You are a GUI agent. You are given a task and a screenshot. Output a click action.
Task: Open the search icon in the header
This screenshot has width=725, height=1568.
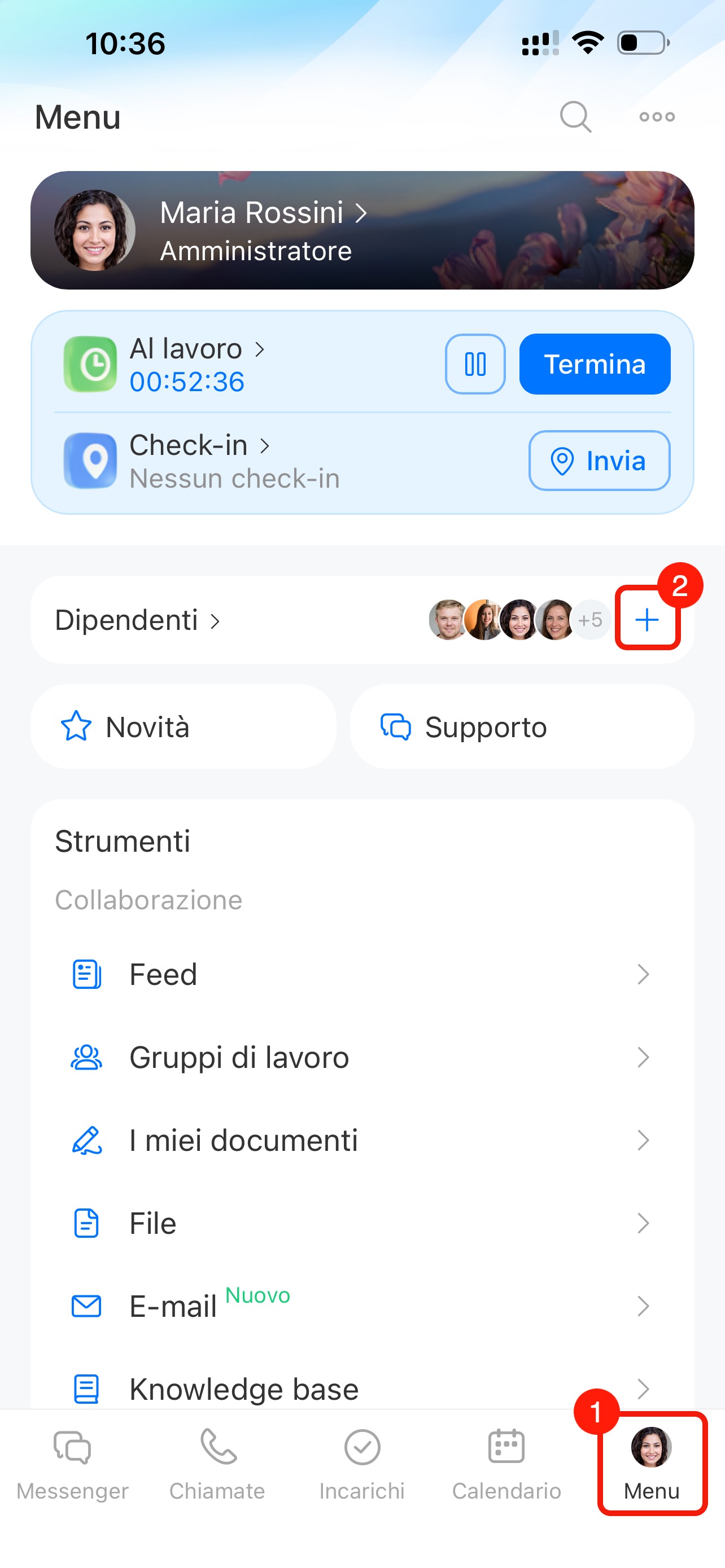575,116
